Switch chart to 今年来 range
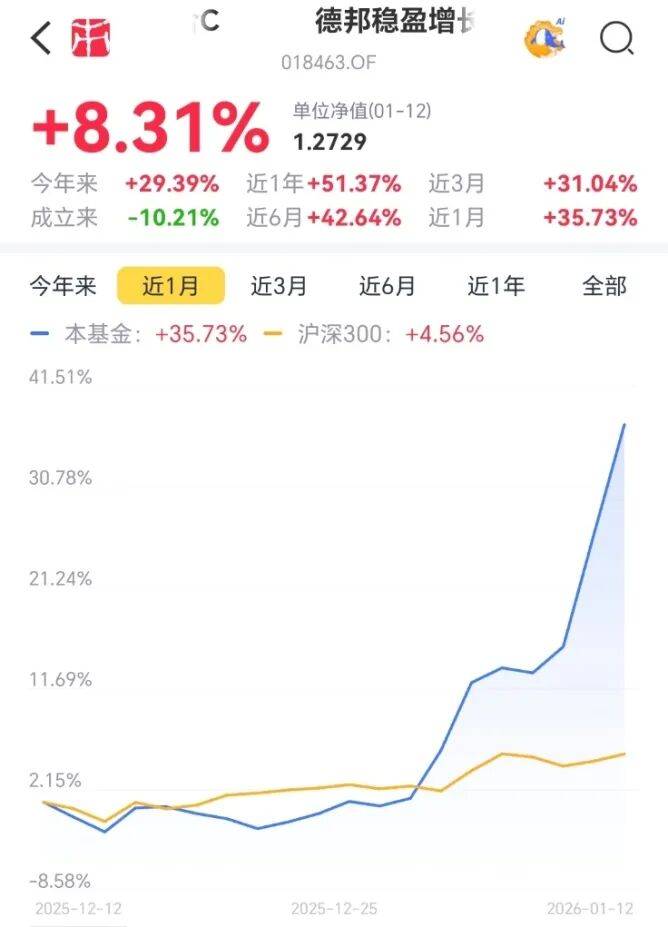Image resolution: width=668 pixels, height=927 pixels. [x=62, y=286]
